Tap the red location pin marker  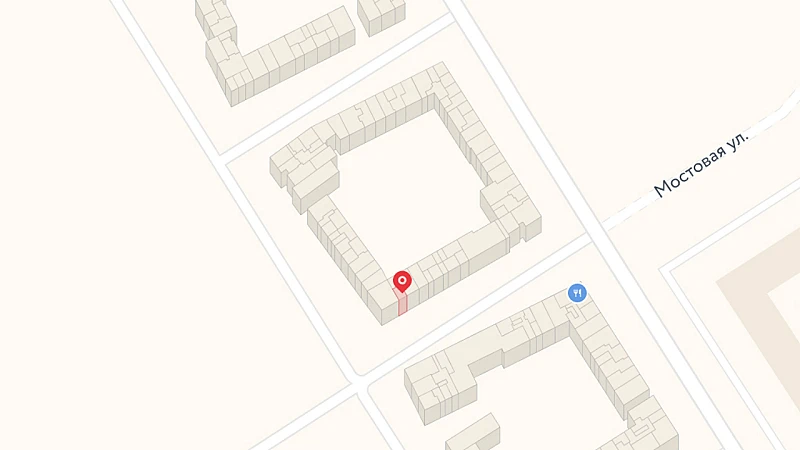402,281
